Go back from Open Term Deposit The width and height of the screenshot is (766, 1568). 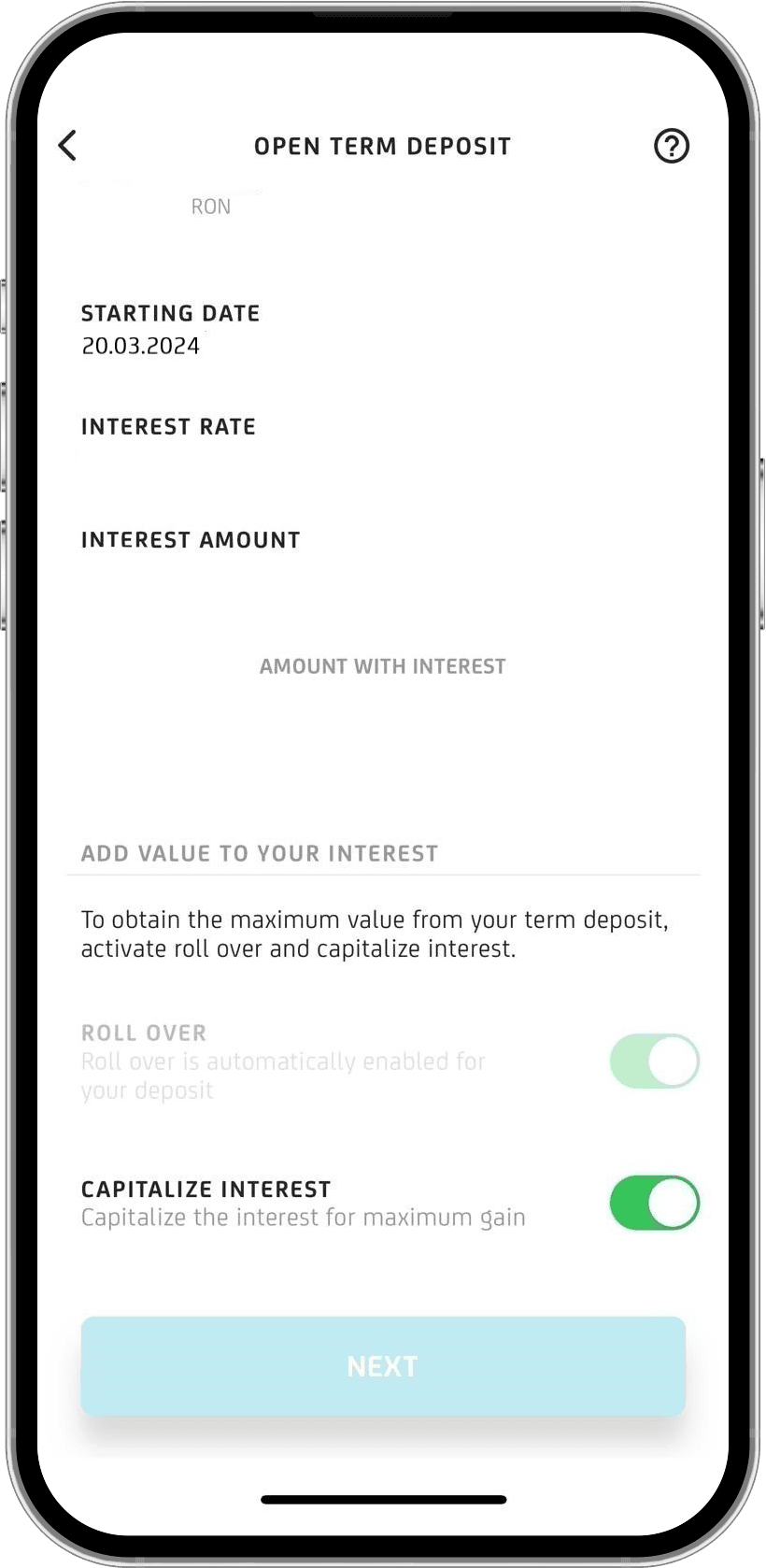[67, 146]
